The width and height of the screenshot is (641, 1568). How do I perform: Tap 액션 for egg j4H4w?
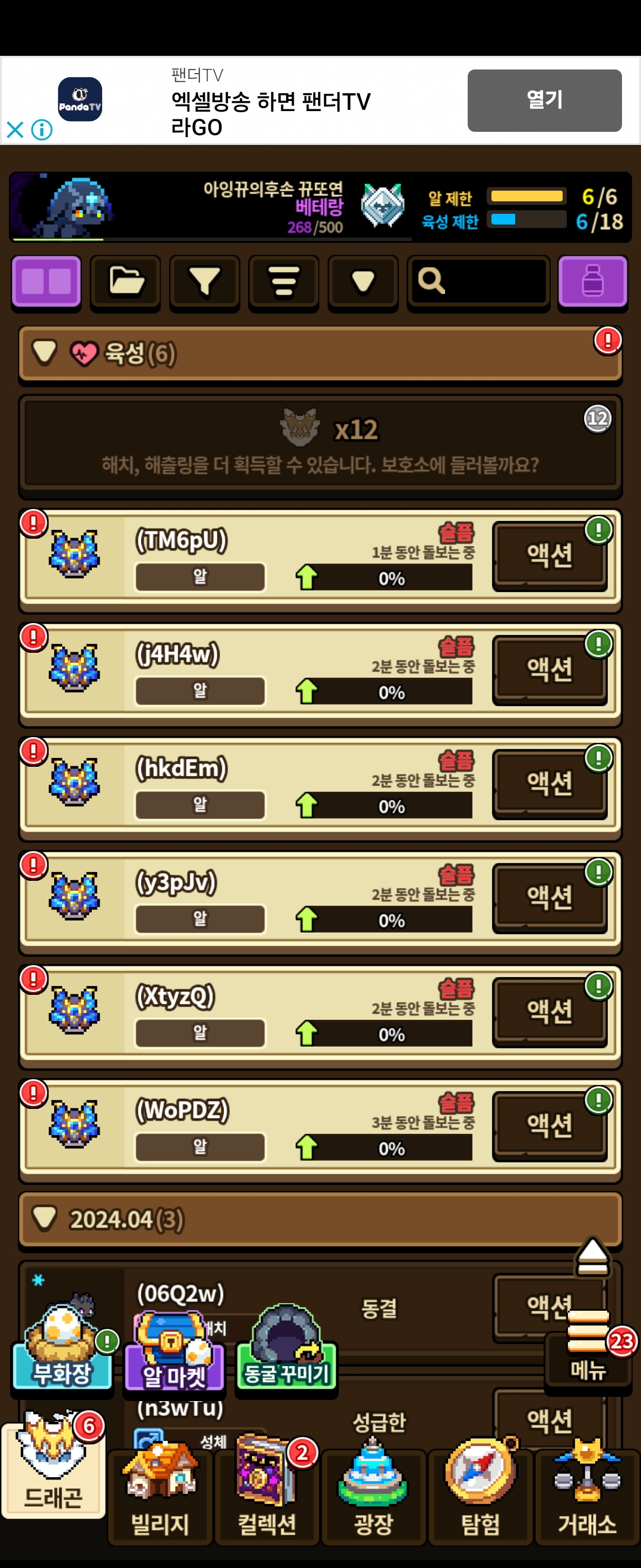click(549, 669)
